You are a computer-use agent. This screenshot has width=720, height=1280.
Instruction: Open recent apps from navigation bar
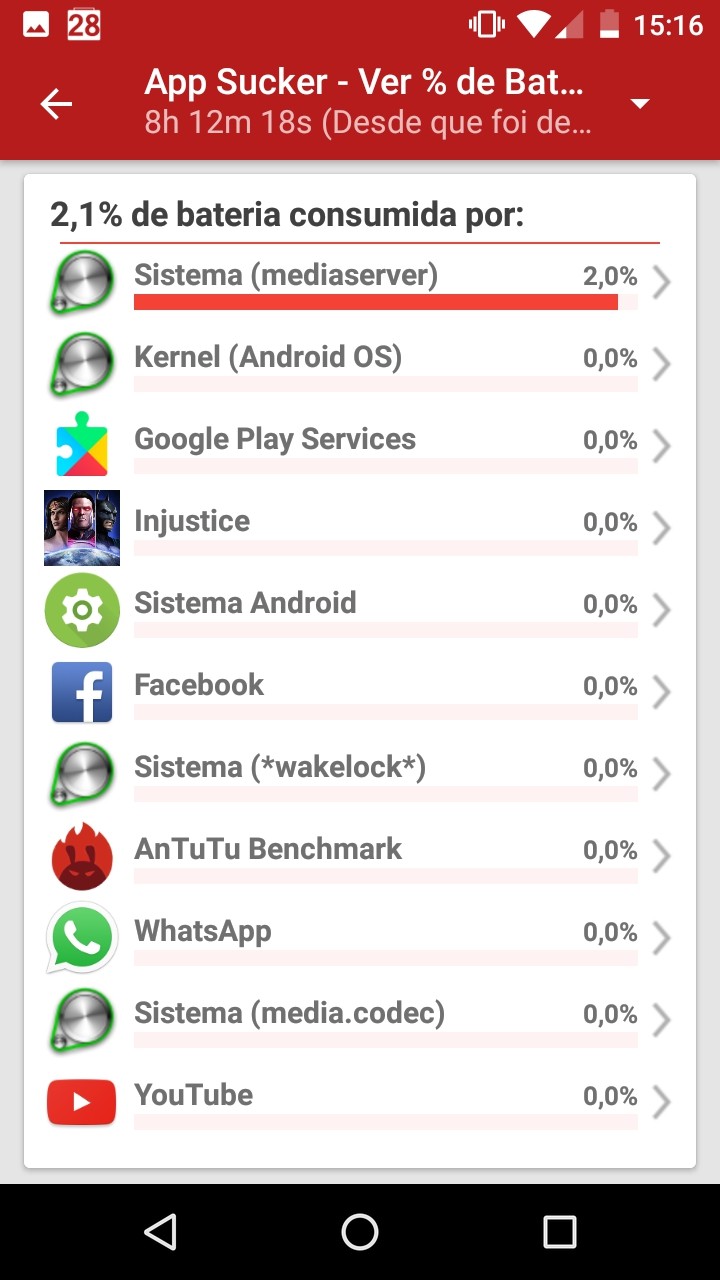[560, 1232]
